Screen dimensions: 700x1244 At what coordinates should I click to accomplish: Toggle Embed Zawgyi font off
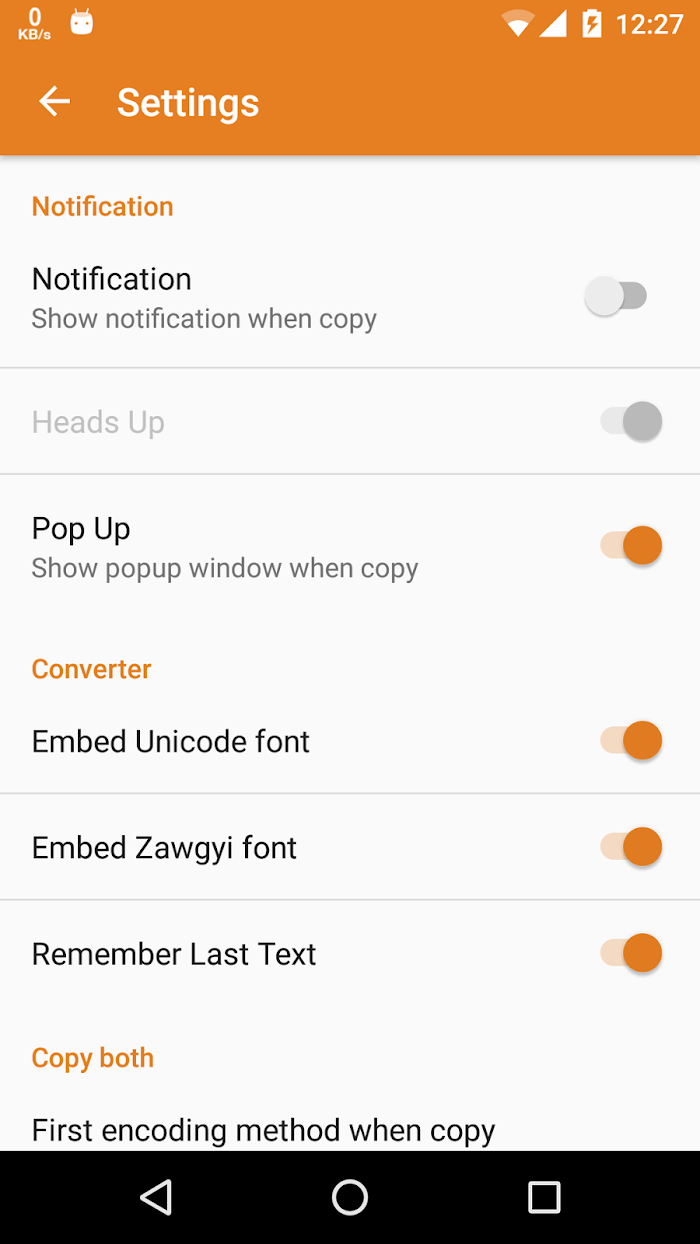(631, 847)
